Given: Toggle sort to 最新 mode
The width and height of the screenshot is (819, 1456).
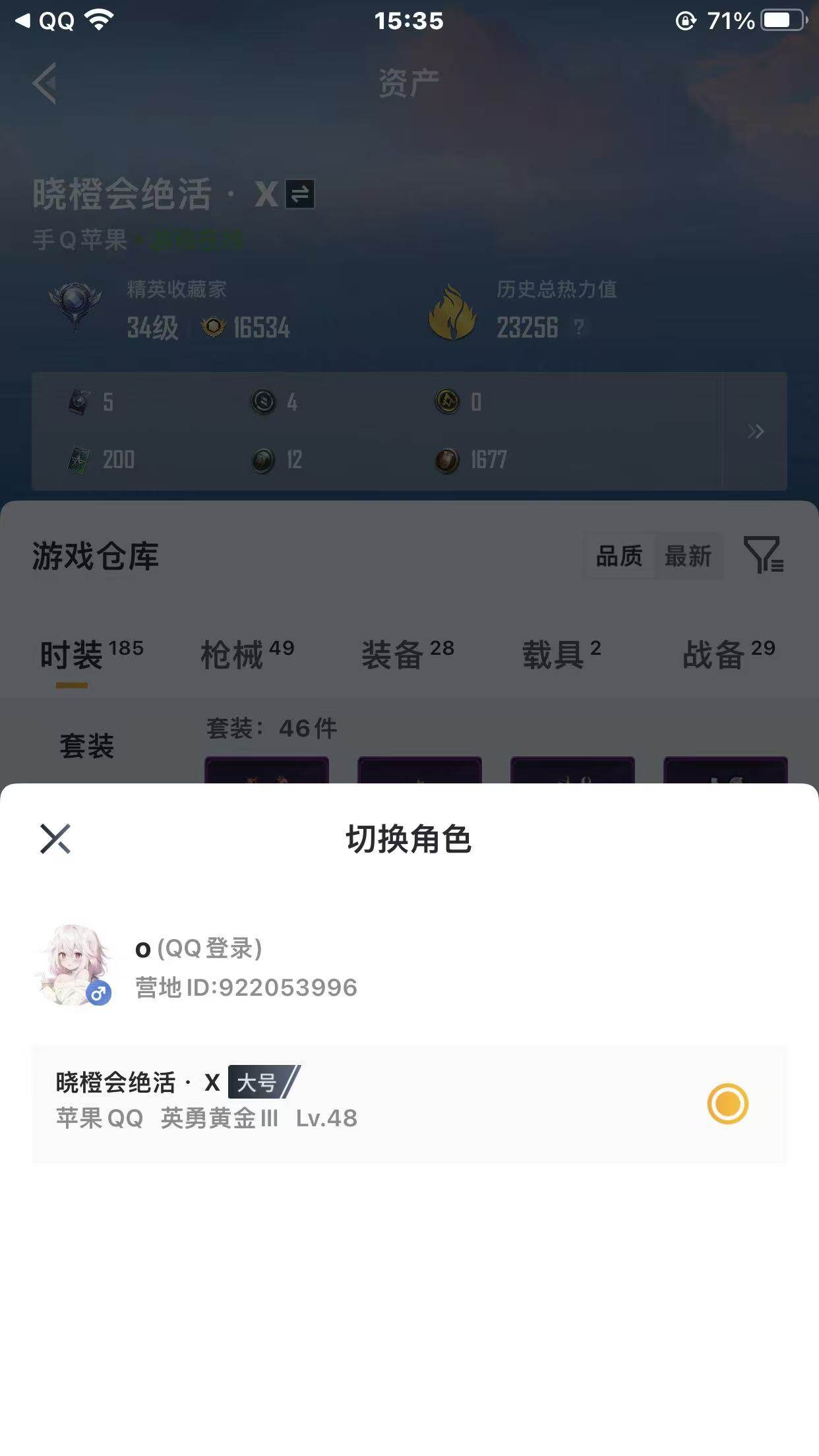Looking at the screenshot, I should point(687,557).
